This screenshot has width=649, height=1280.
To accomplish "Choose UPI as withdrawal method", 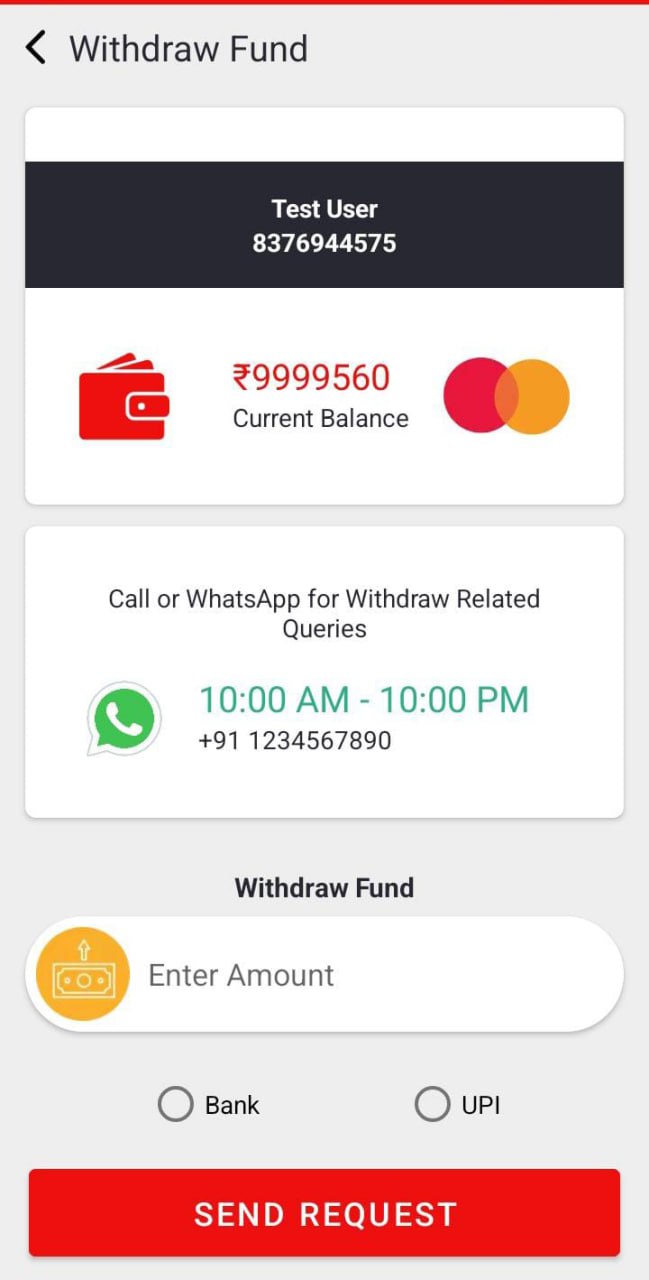I will pos(433,1105).
